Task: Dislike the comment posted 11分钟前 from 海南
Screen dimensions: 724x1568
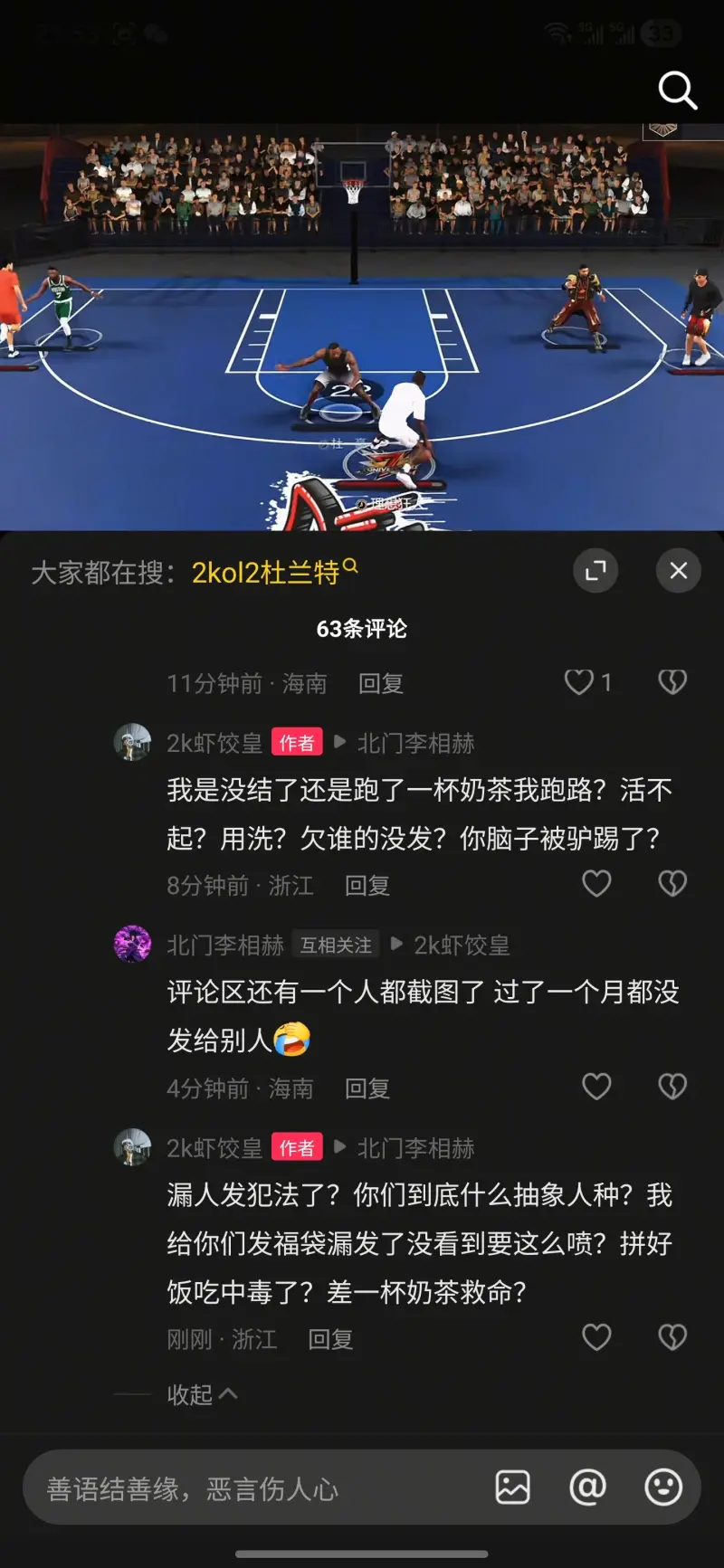Action: tap(672, 682)
